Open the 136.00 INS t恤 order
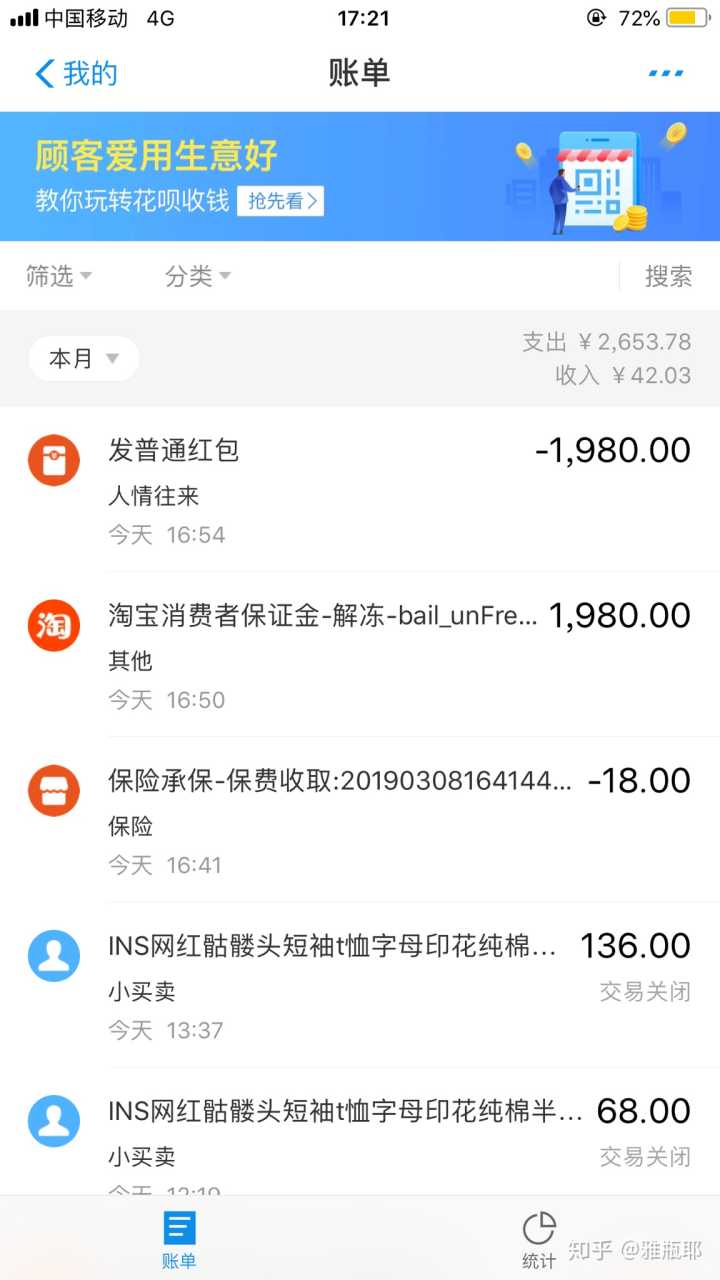Image resolution: width=720 pixels, height=1280 pixels. coord(360,984)
